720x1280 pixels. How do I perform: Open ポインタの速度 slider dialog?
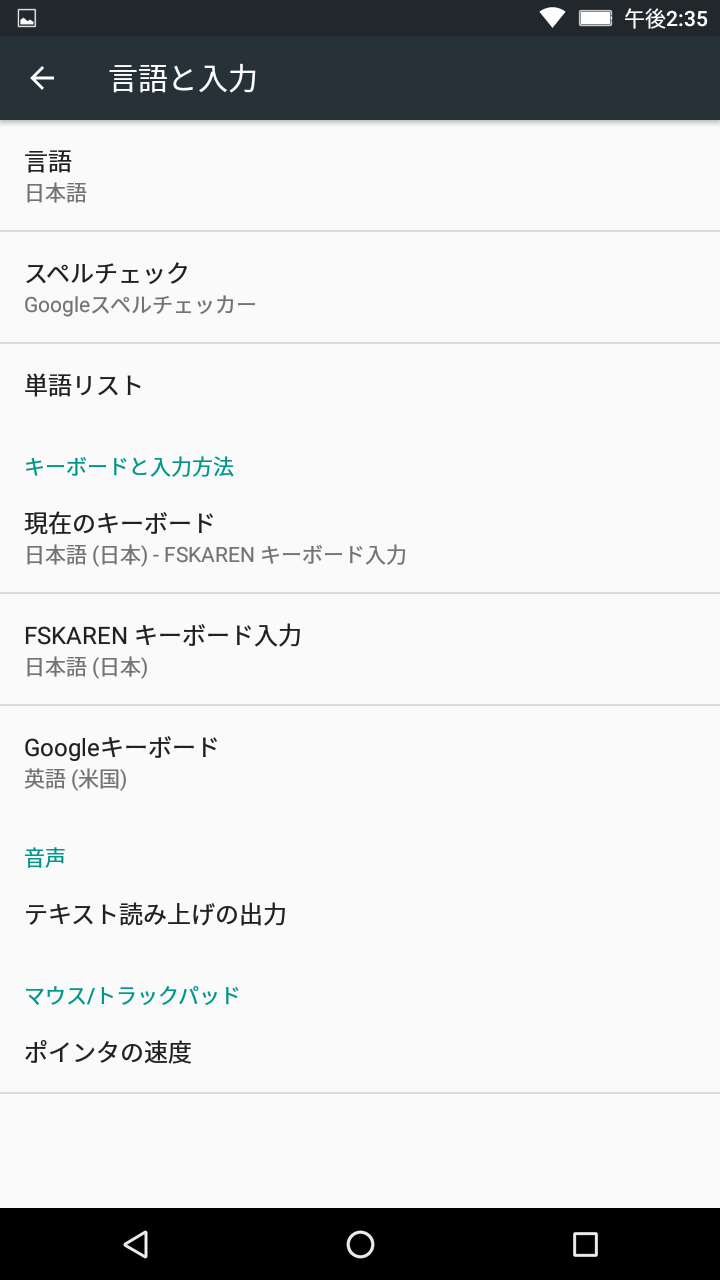[360, 1052]
